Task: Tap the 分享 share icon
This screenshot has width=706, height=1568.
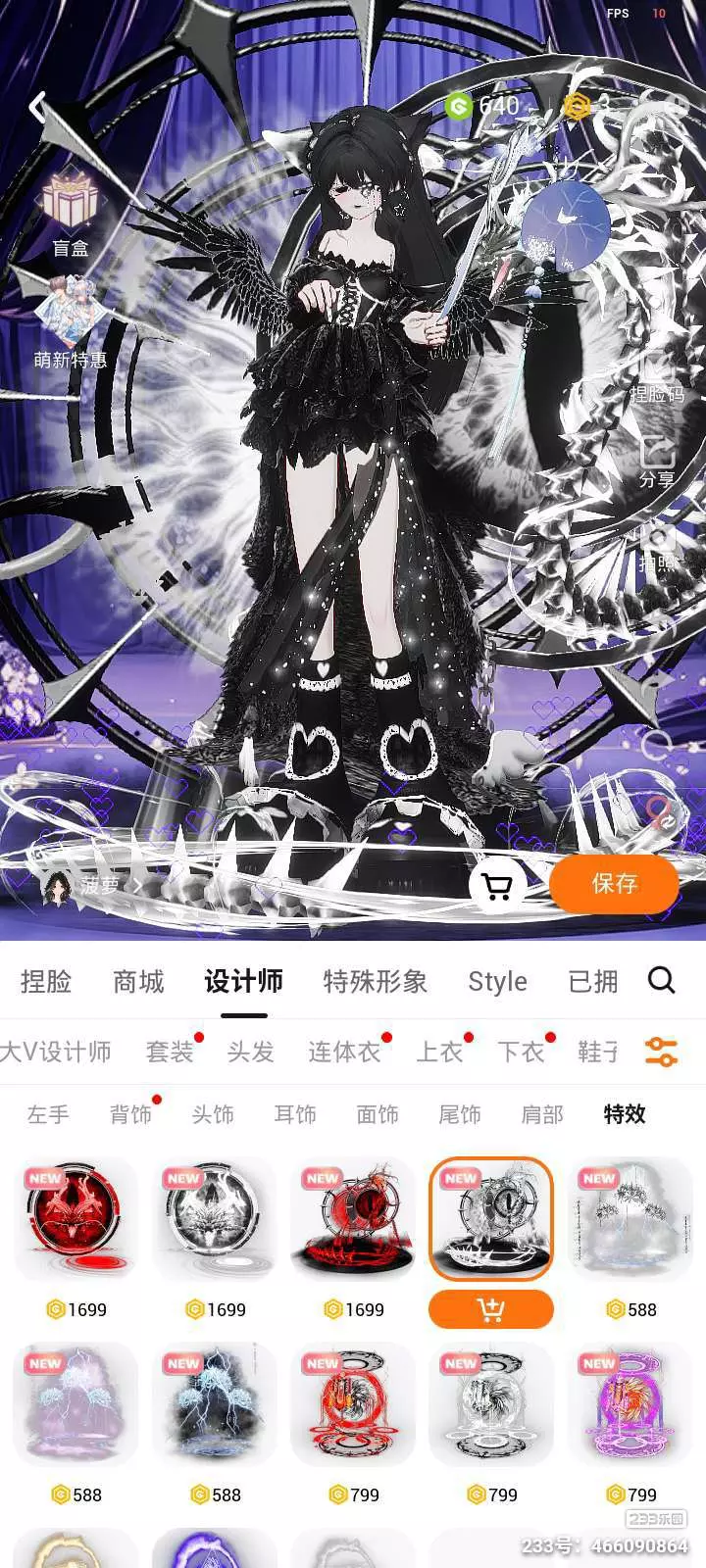Action: tap(657, 462)
